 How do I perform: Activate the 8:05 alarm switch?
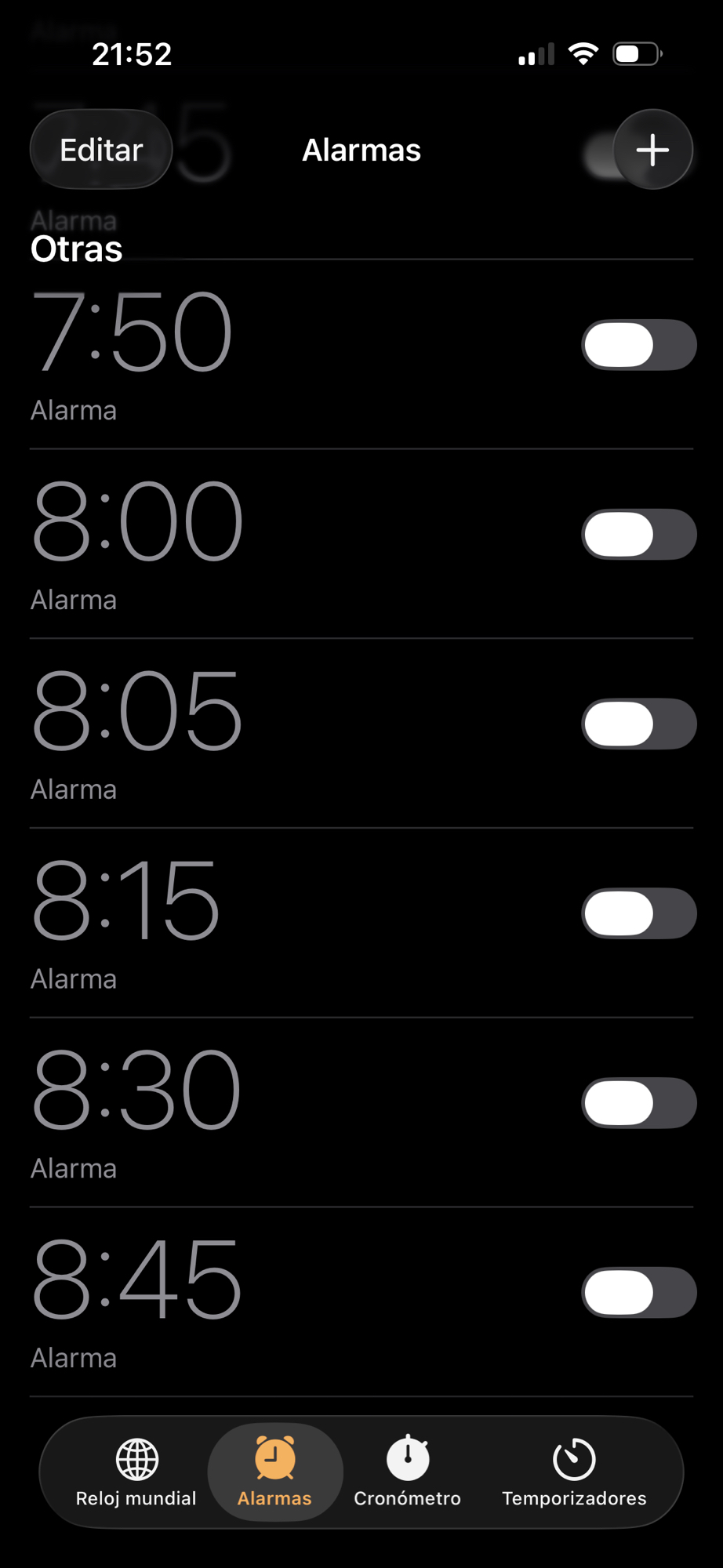(x=638, y=724)
